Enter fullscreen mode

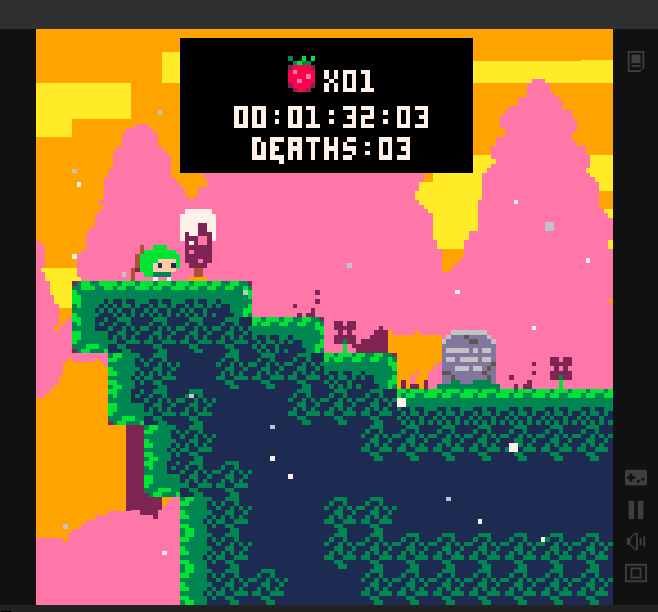click(635, 573)
